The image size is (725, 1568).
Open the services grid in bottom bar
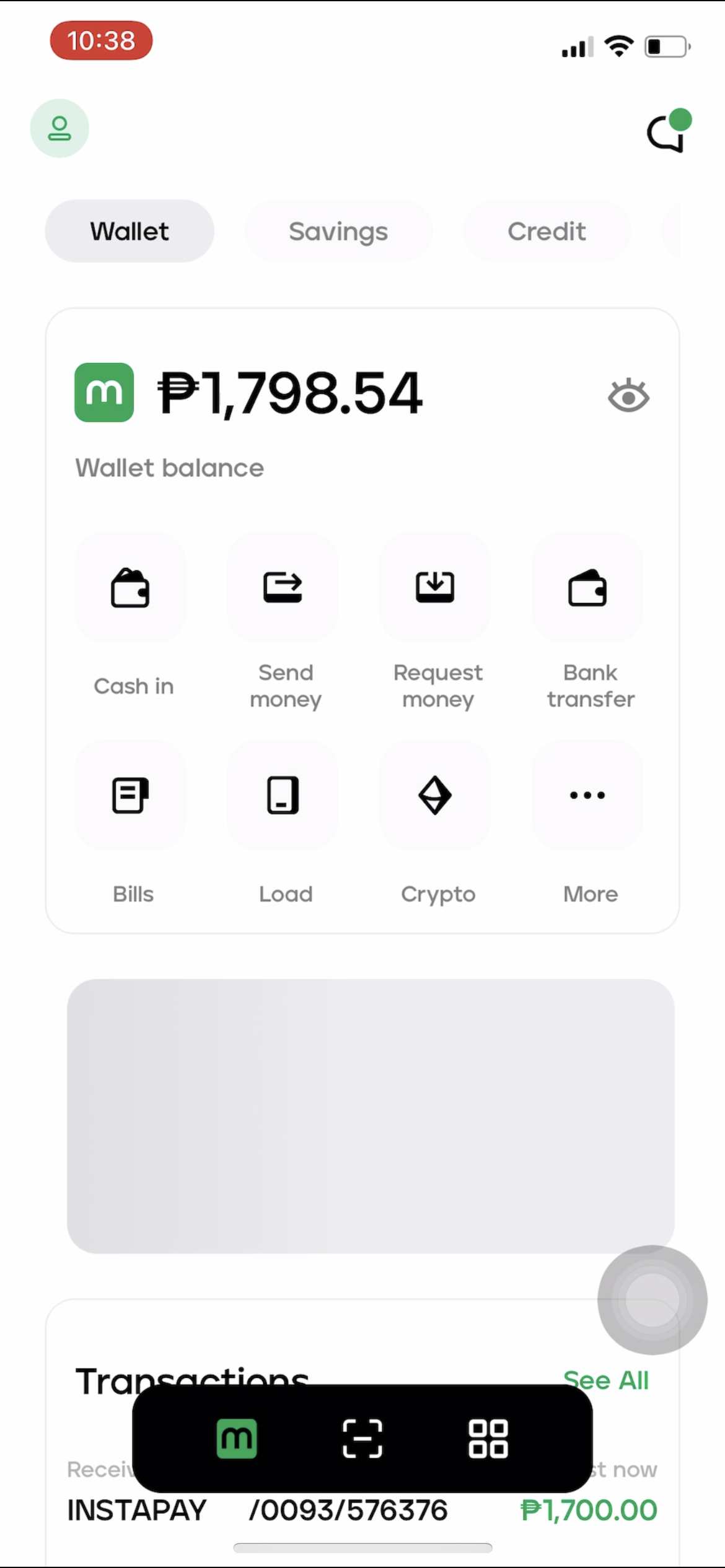(x=488, y=1439)
